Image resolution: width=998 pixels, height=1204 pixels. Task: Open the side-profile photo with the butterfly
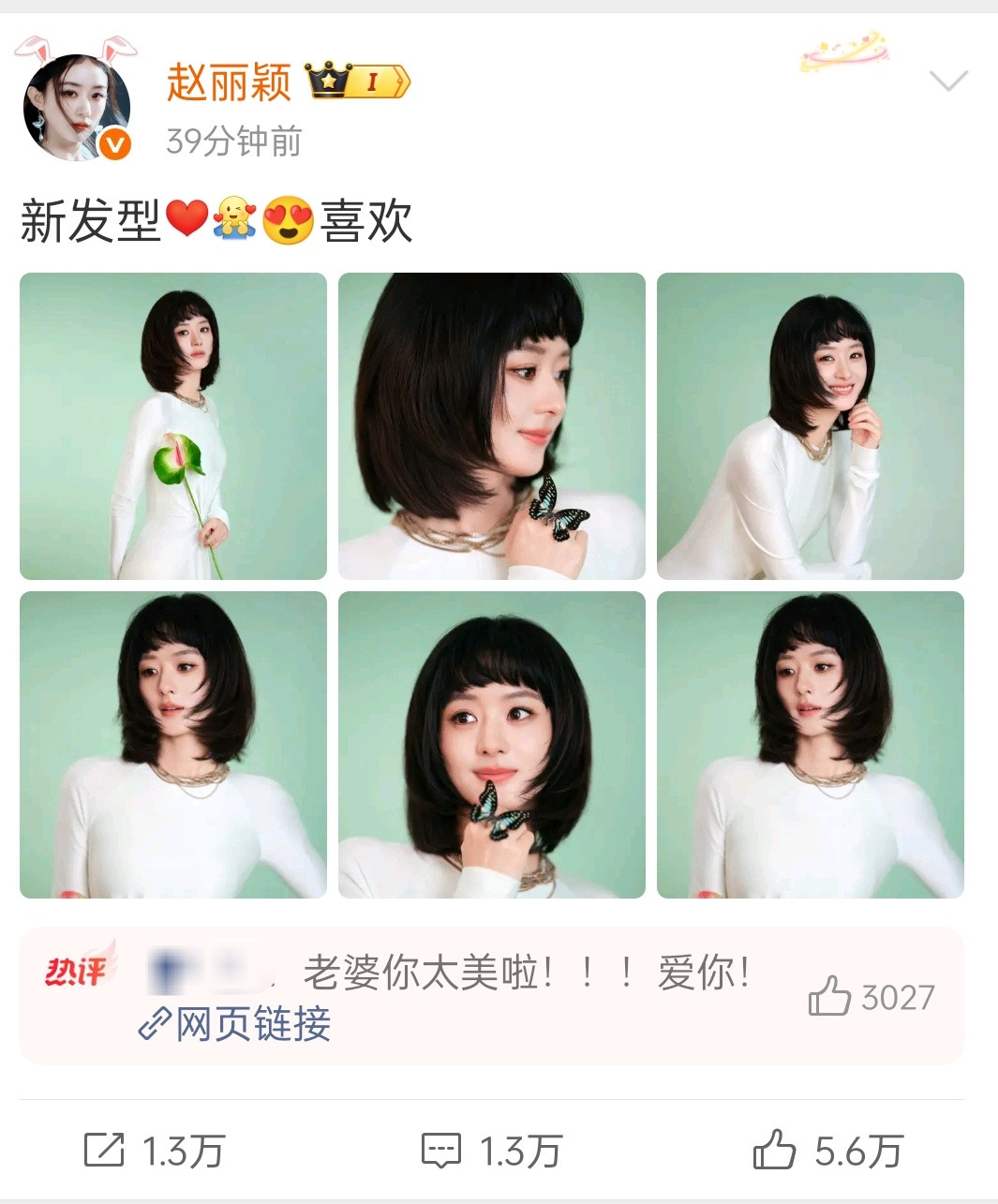click(x=492, y=424)
